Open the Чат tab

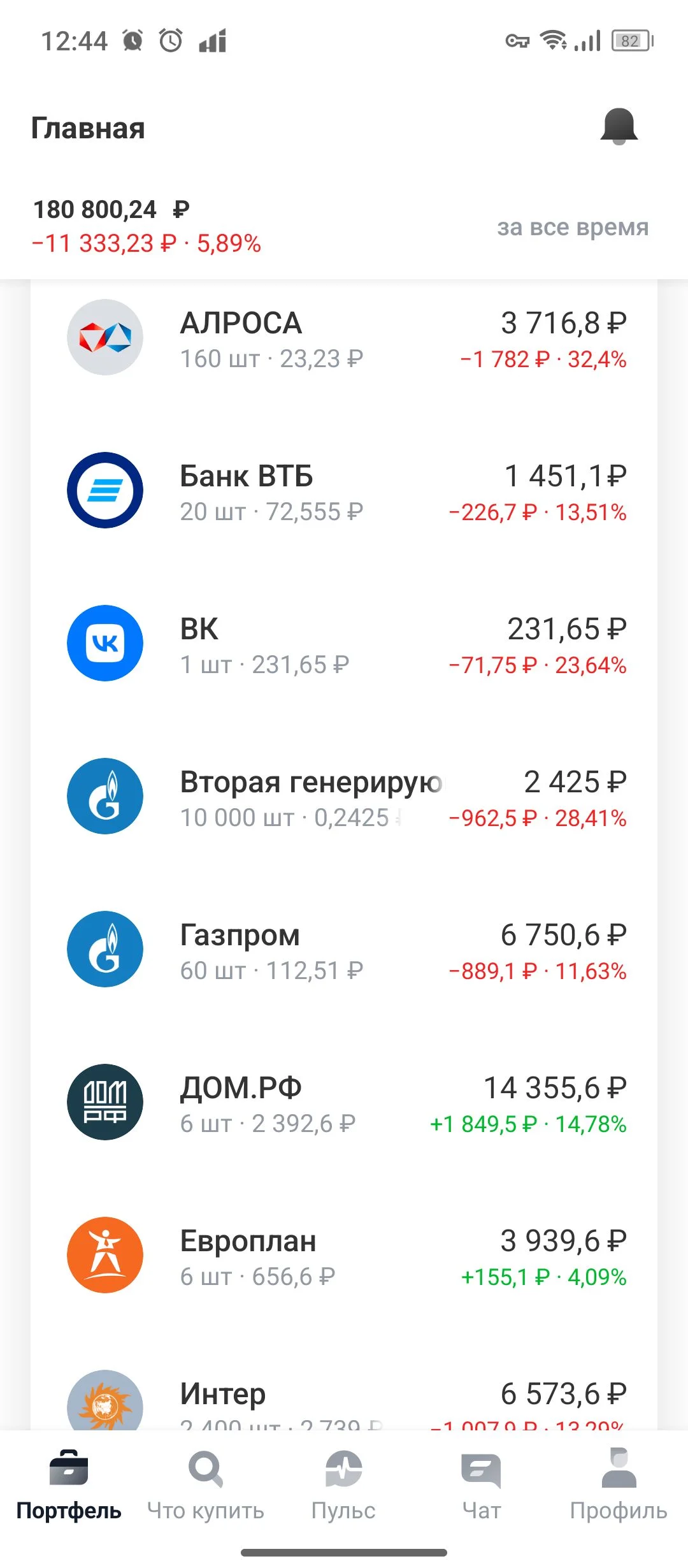click(482, 1485)
